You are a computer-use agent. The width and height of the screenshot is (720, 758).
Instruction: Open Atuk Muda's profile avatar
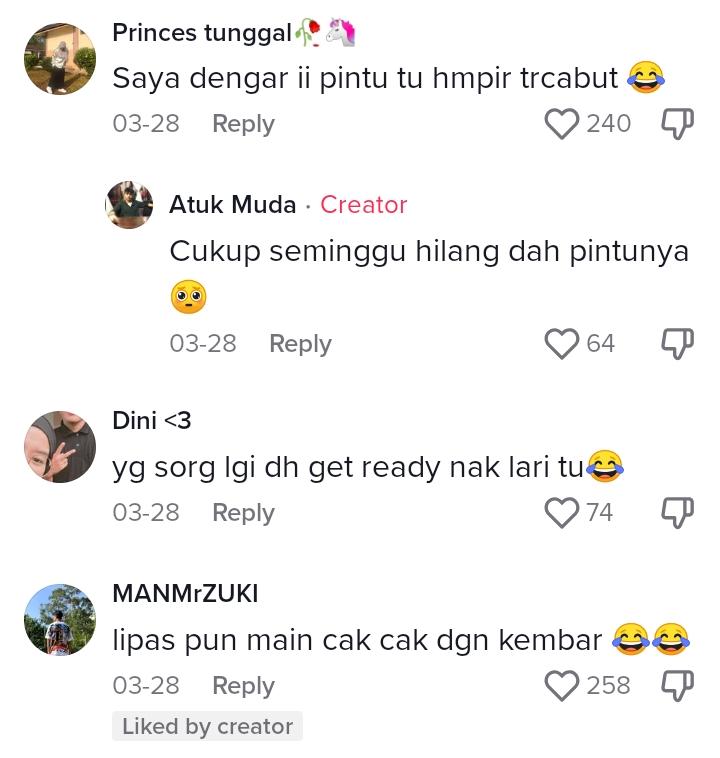coord(129,205)
